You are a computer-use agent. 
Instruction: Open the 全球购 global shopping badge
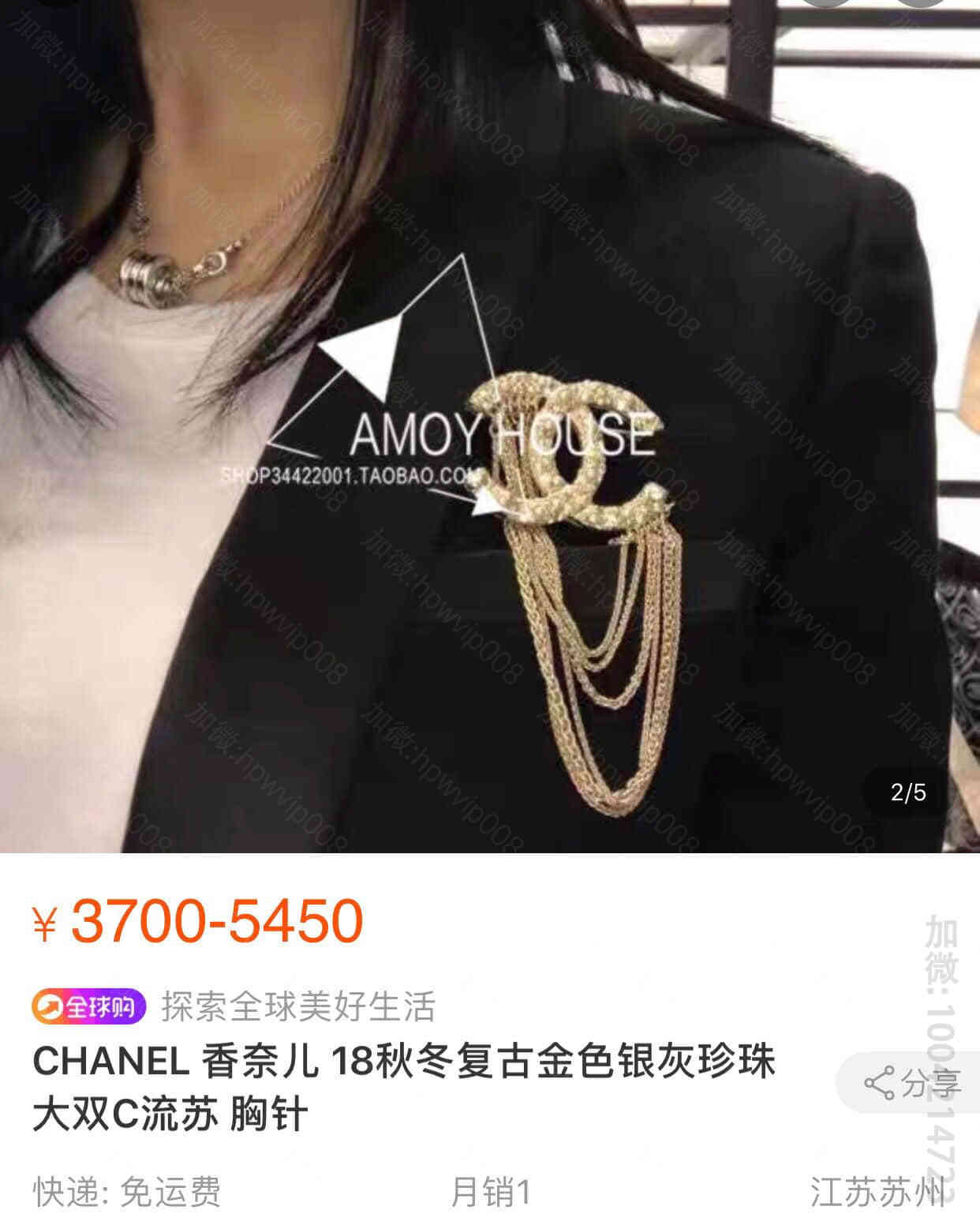[88, 1006]
